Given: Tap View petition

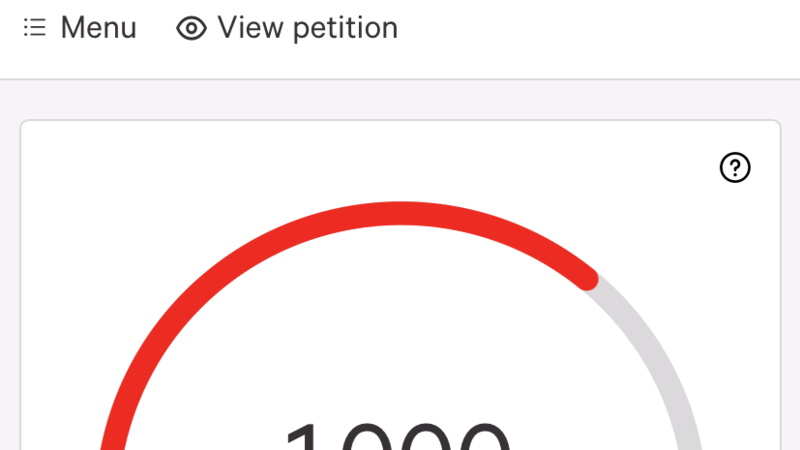Looking at the screenshot, I should click(x=287, y=28).
